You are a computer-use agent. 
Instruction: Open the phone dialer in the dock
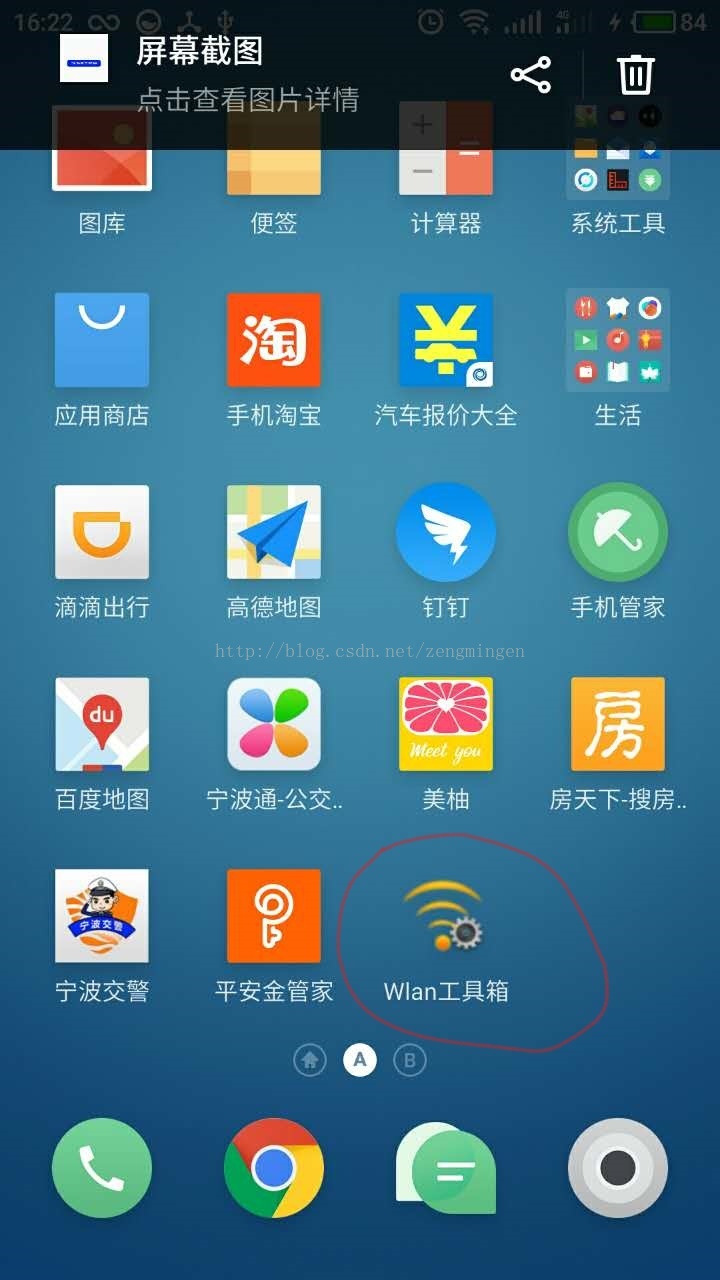click(x=102, y=1168)
